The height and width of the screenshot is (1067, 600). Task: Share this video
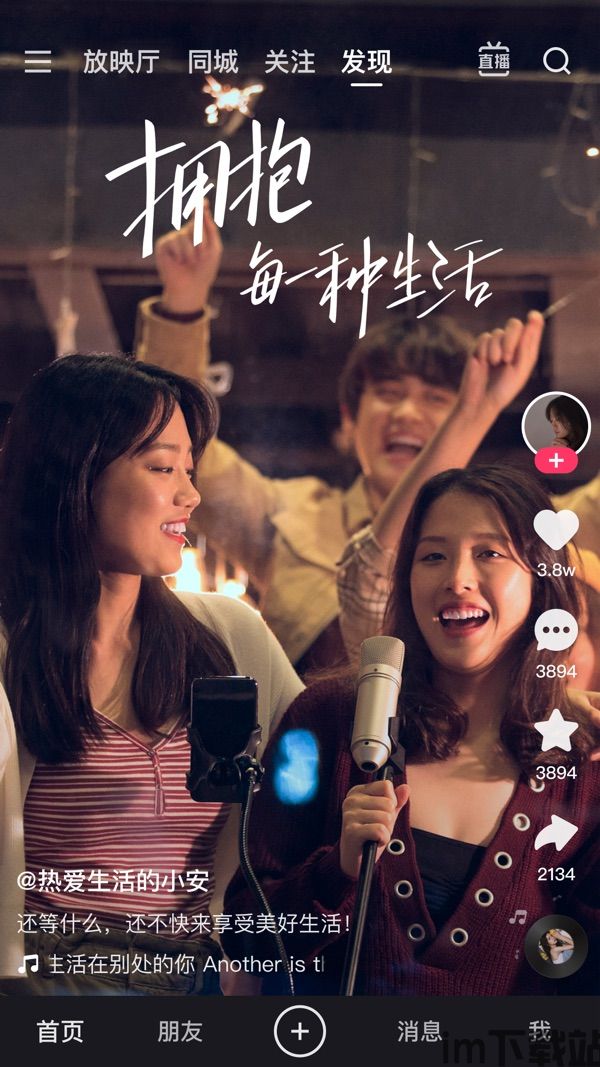556,833
